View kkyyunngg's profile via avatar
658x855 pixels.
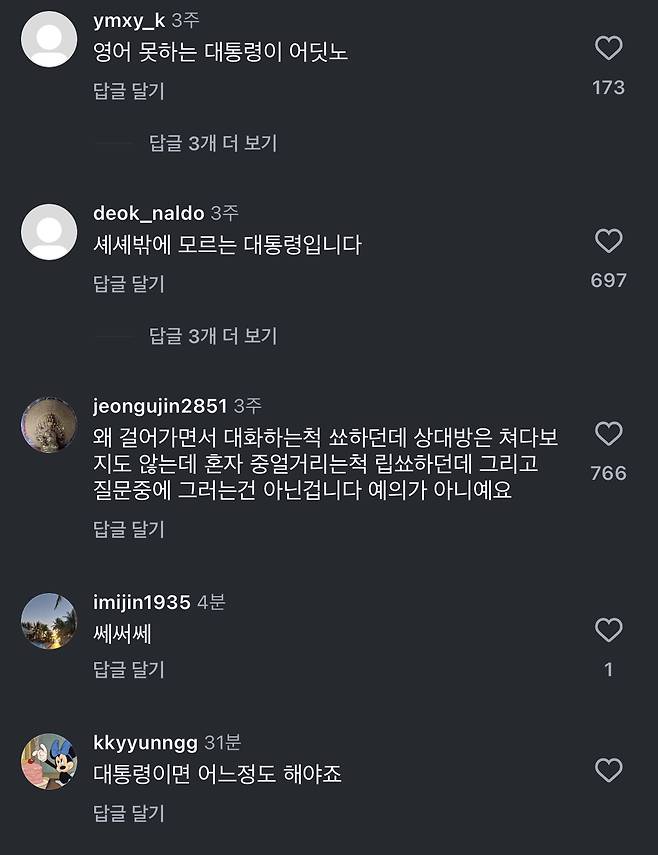click(49, 762)
